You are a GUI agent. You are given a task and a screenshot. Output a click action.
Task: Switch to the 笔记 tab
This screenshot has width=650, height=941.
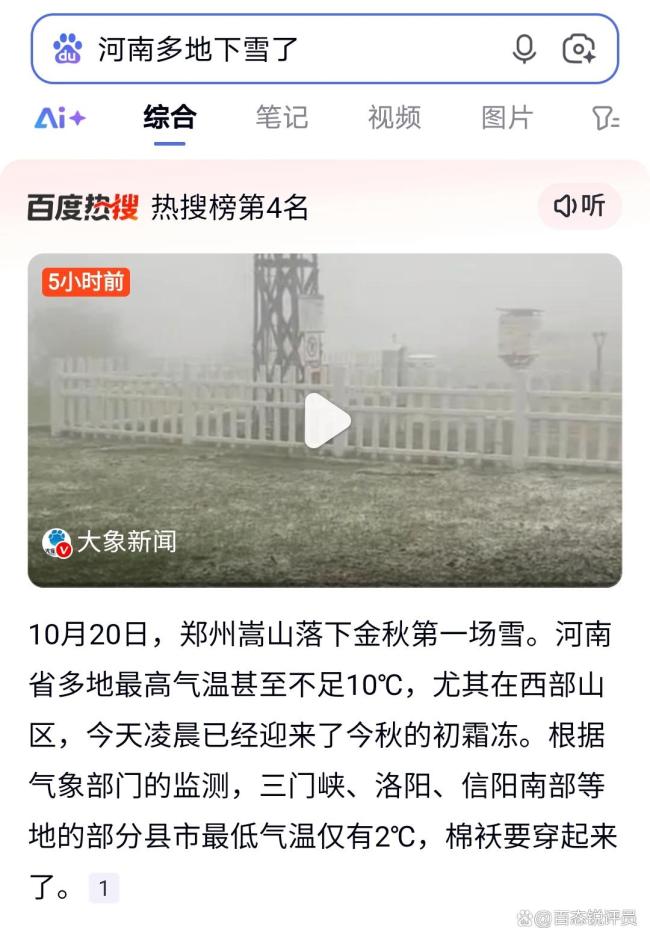coord(281,118)
